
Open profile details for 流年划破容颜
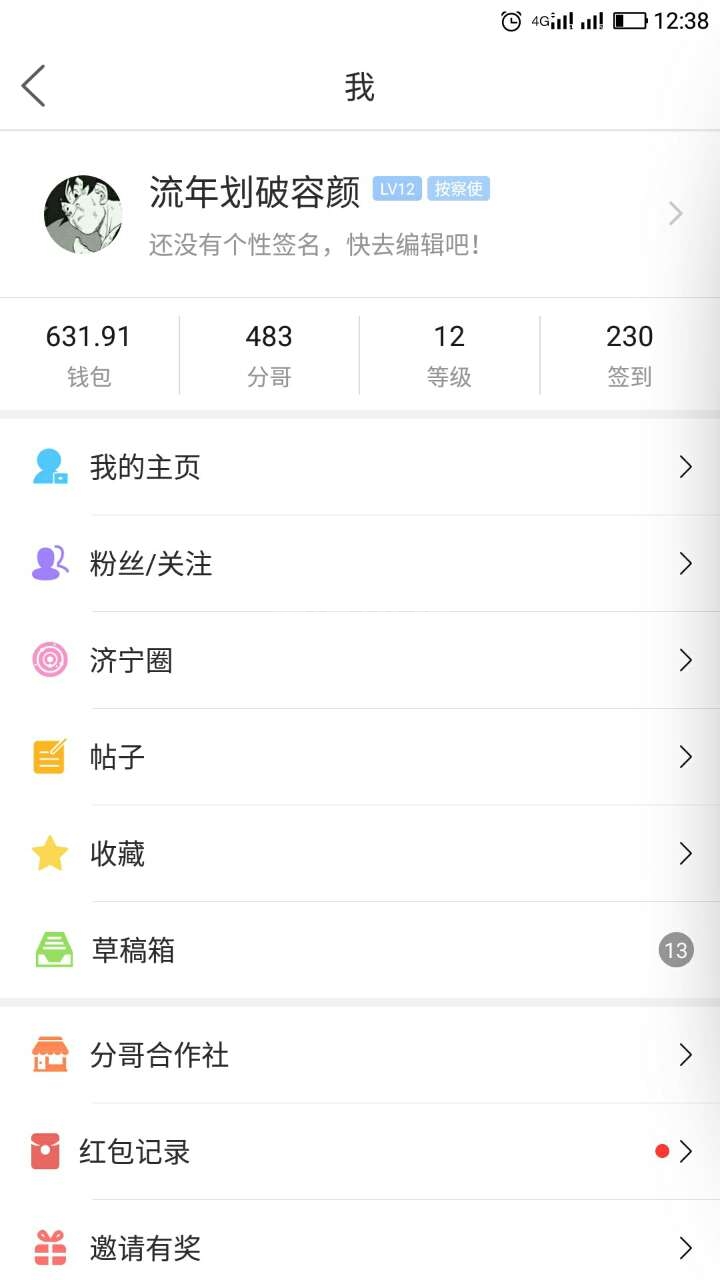tap(360, 213)
